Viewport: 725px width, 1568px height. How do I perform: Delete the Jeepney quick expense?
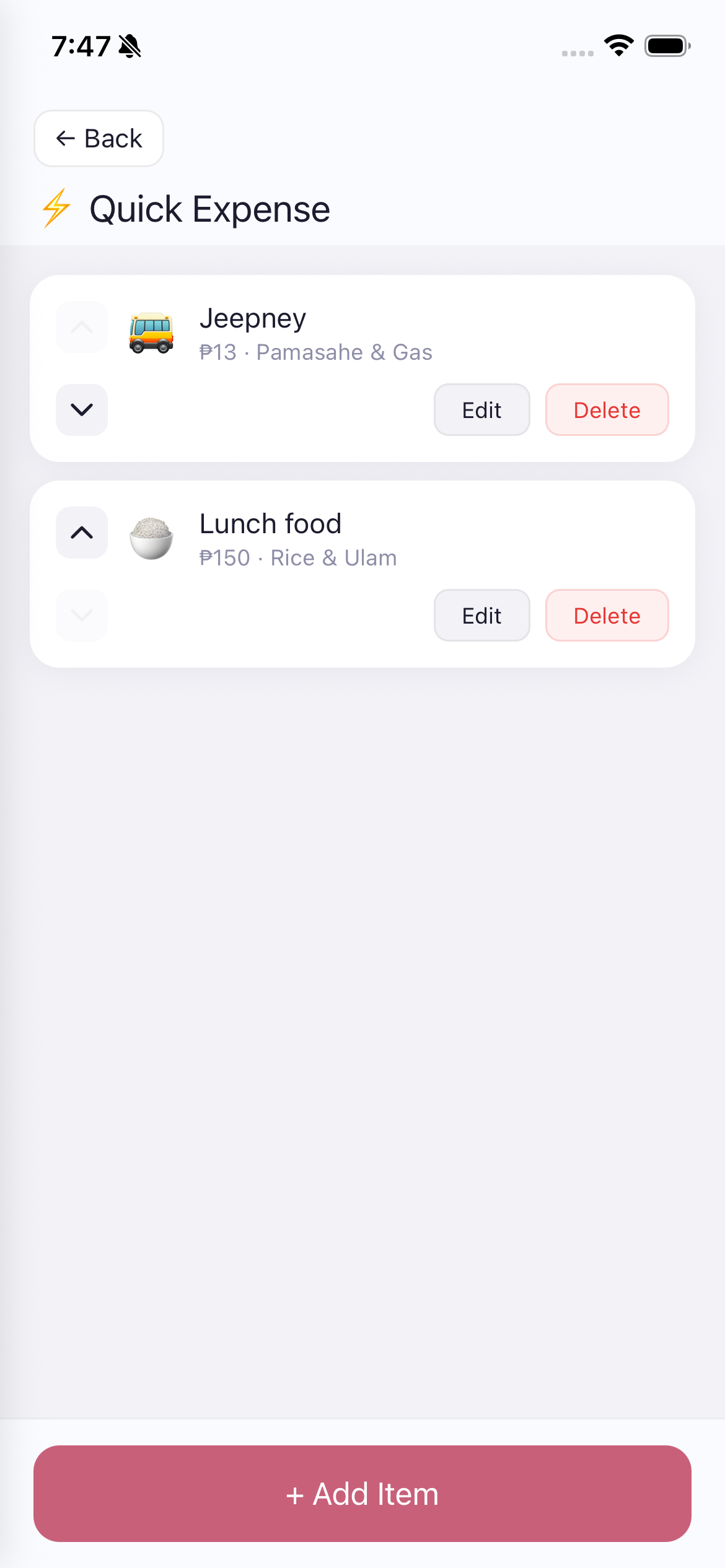(607, 409)
